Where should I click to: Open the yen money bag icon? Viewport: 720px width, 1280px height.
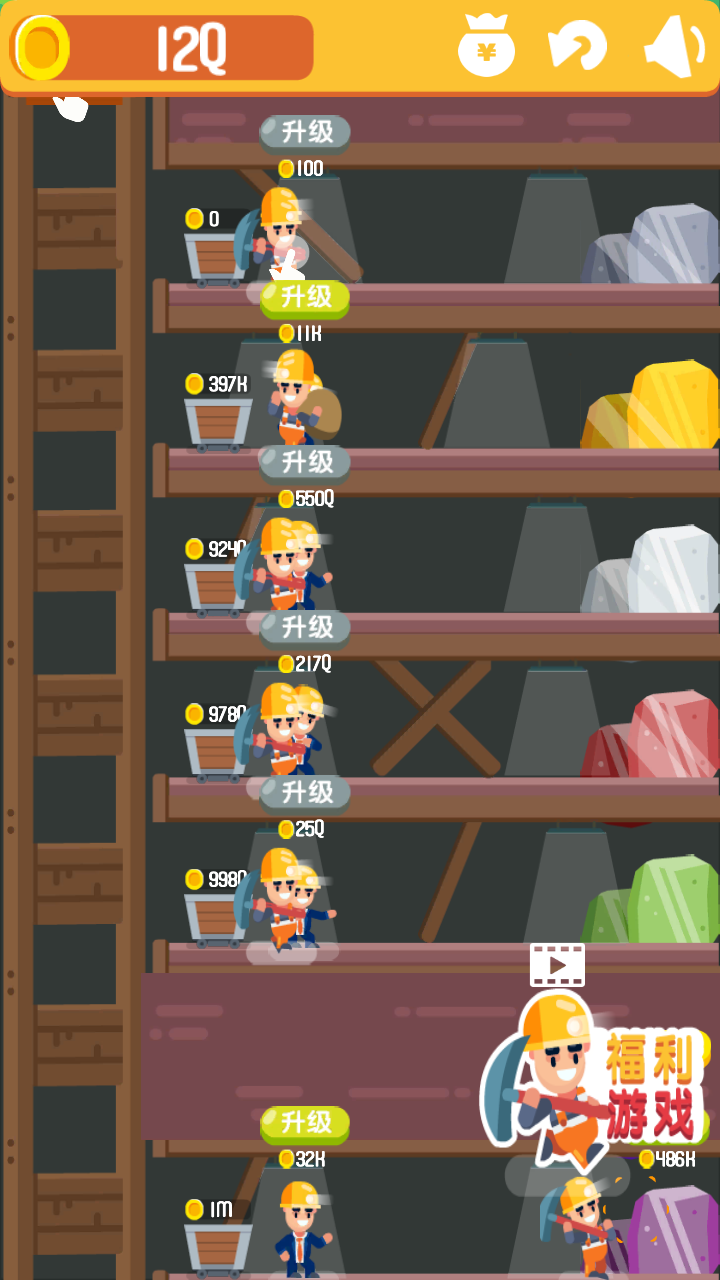point(486,47)
